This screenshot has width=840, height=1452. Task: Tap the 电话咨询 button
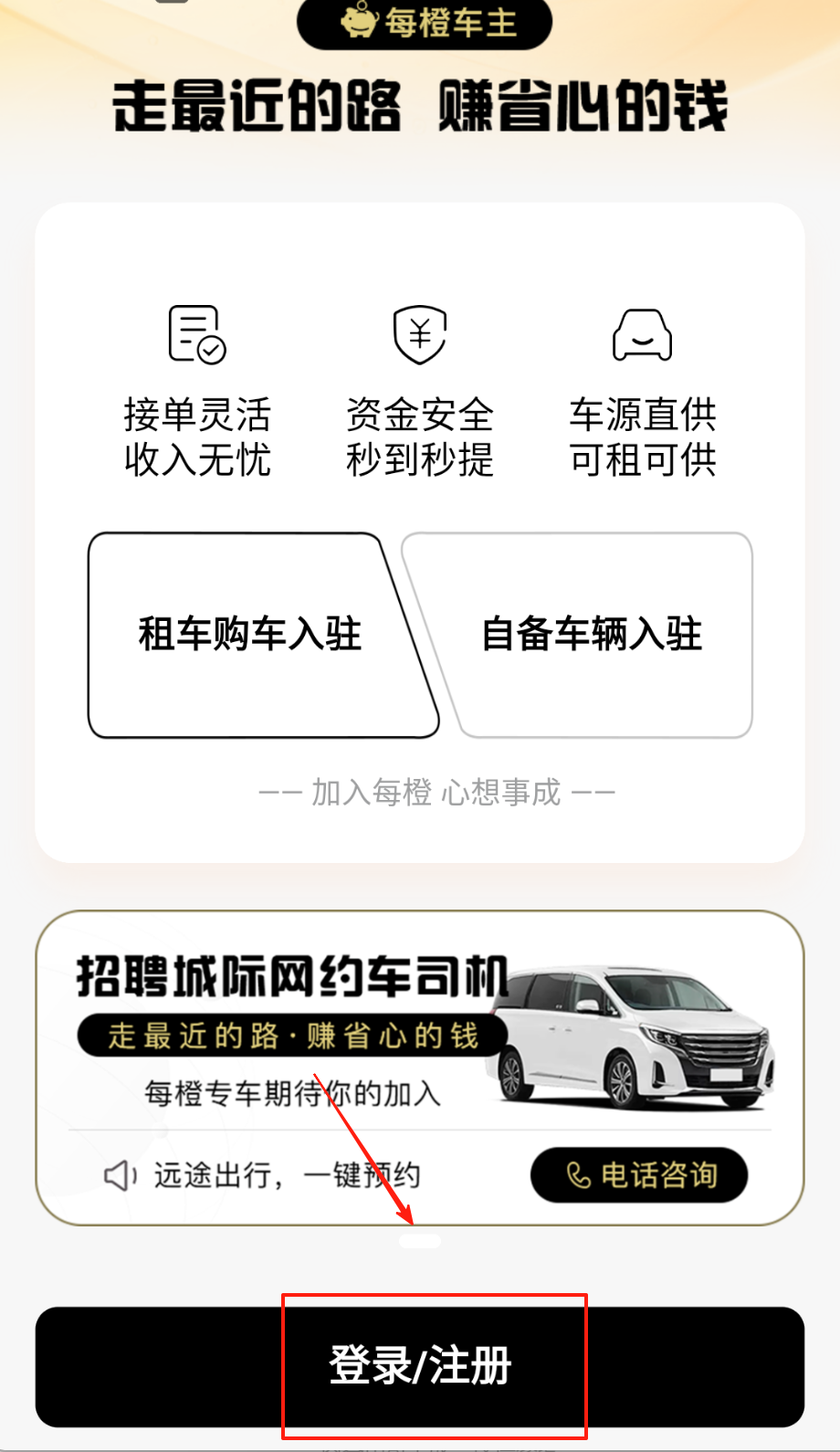pyautogui.click(x=639, y=1174)
